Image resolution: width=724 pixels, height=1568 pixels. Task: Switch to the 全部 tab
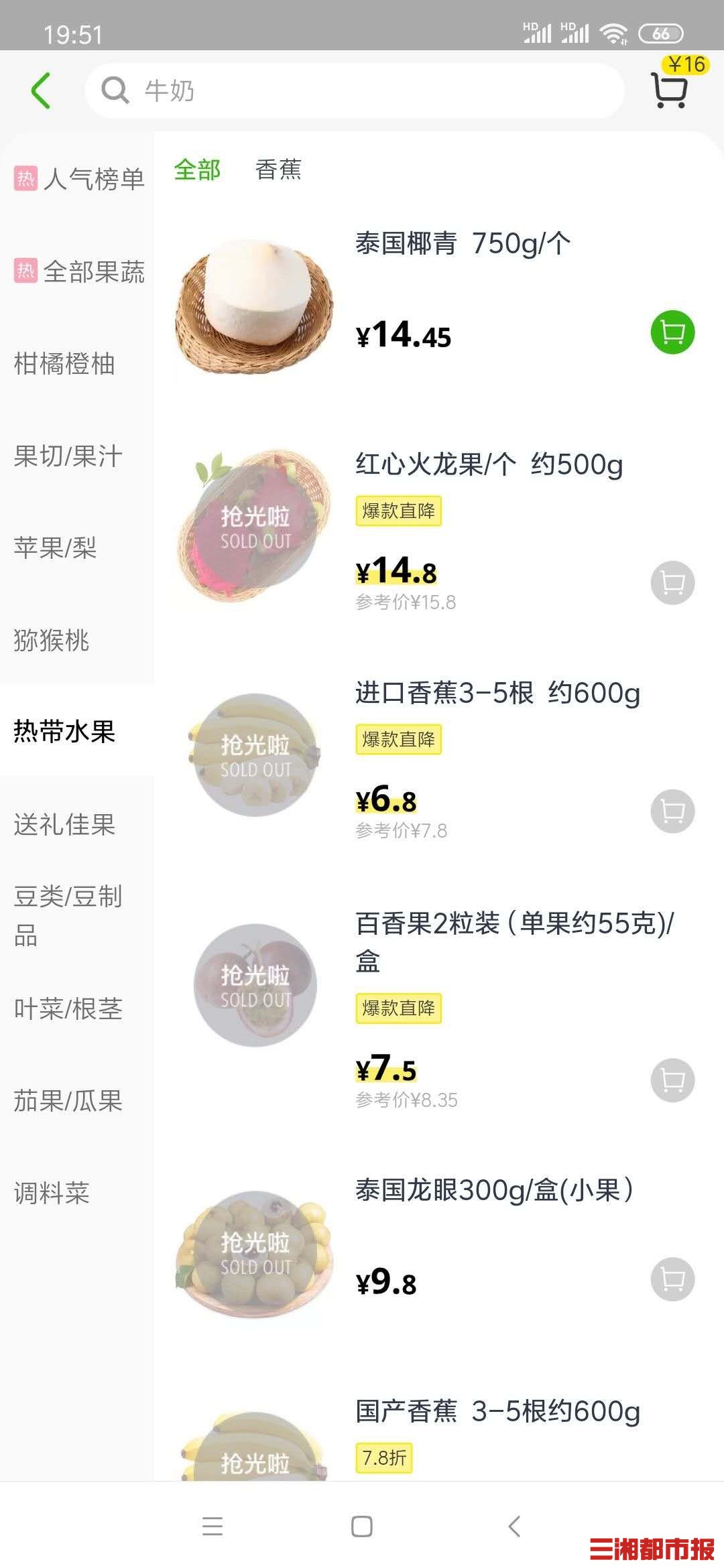click(x=197, y=170)
